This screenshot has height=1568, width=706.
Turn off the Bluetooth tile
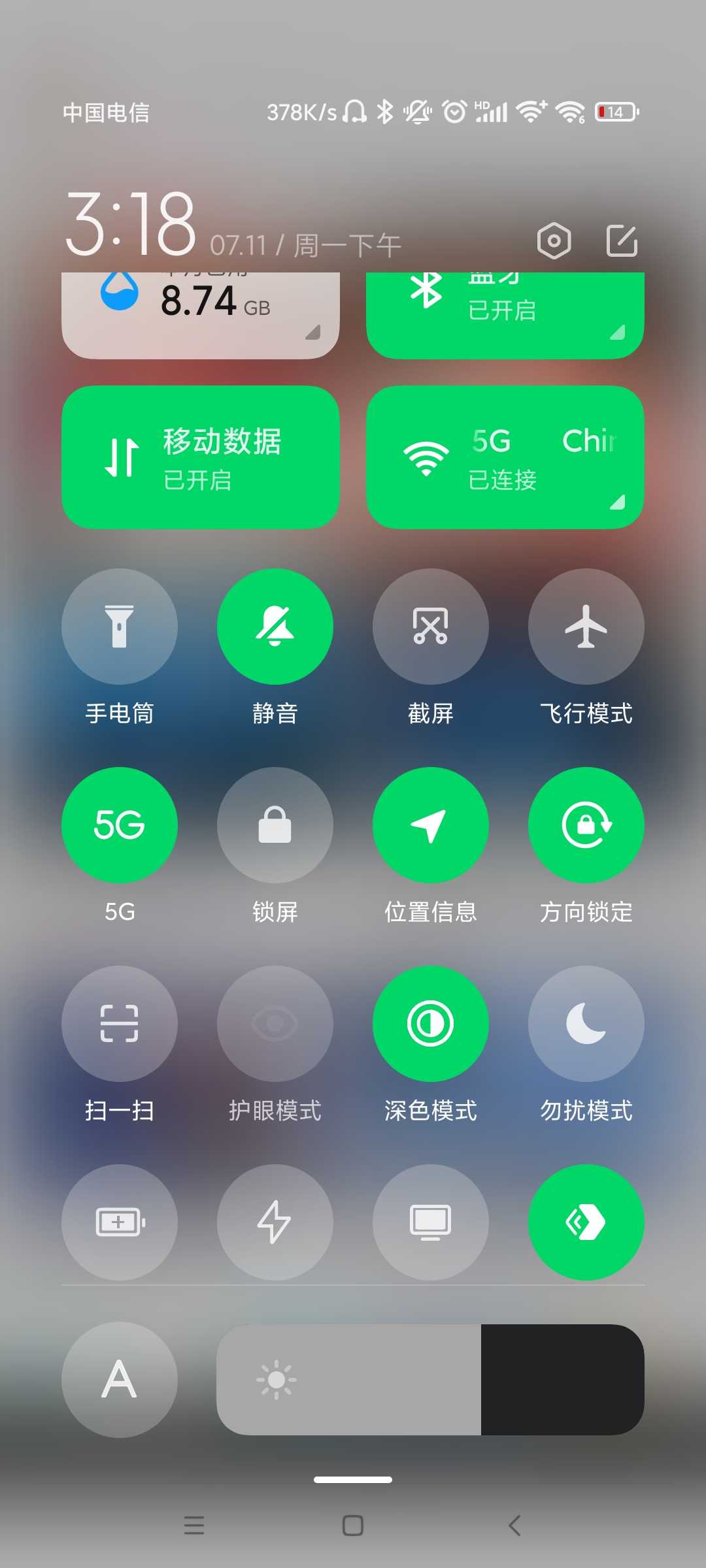pos(505,315)
